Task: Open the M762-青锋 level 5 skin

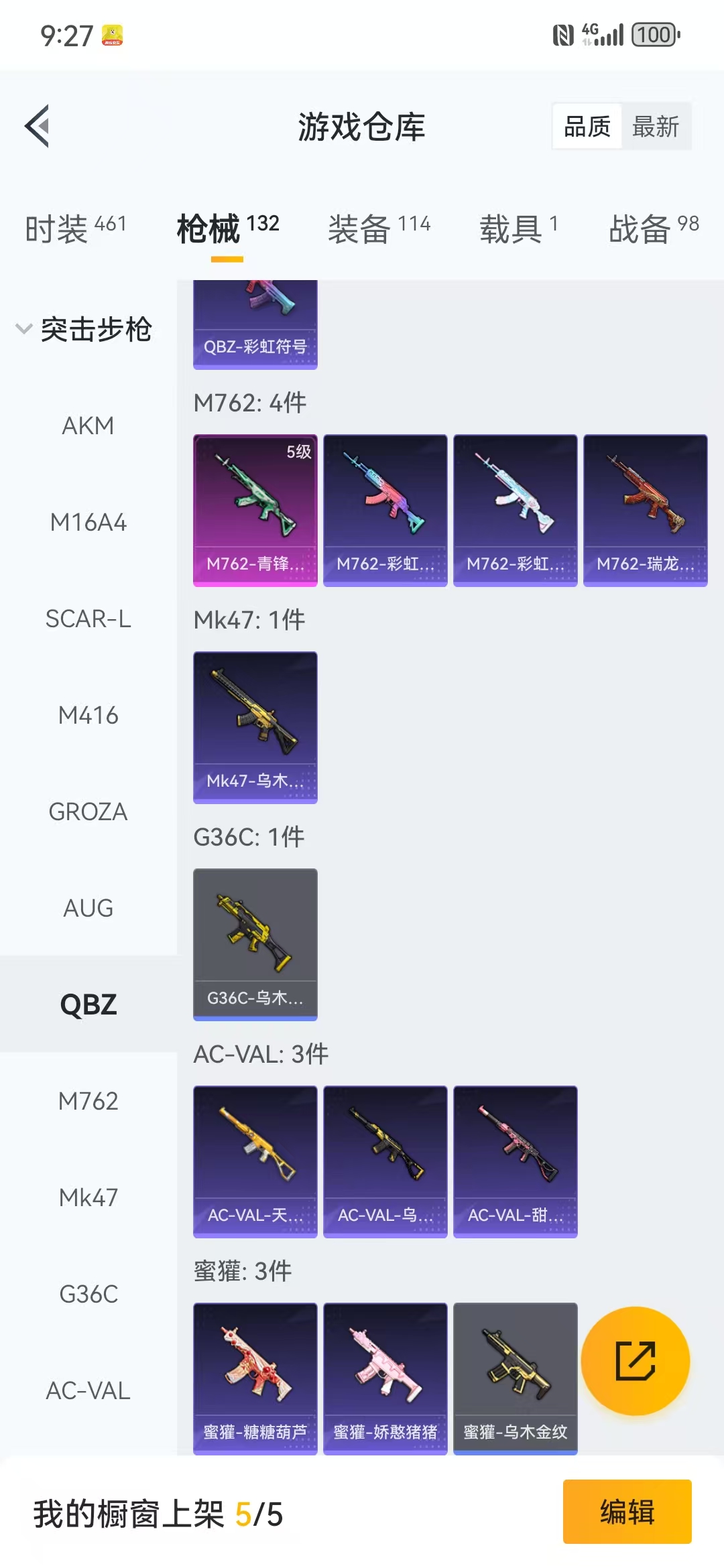Action: click(x=255, y=510)
